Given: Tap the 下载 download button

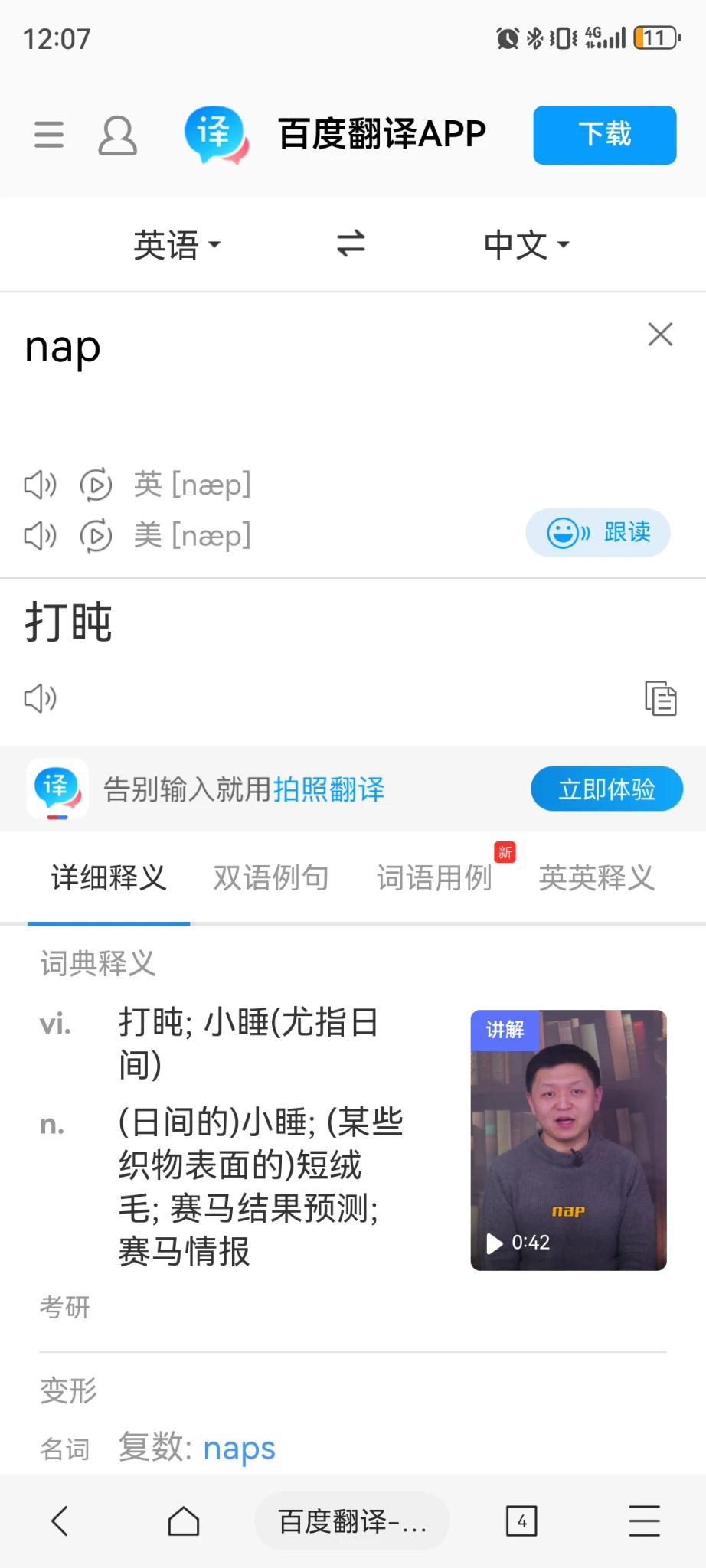Looking at the screenshot, I should [x=604, y=135].
